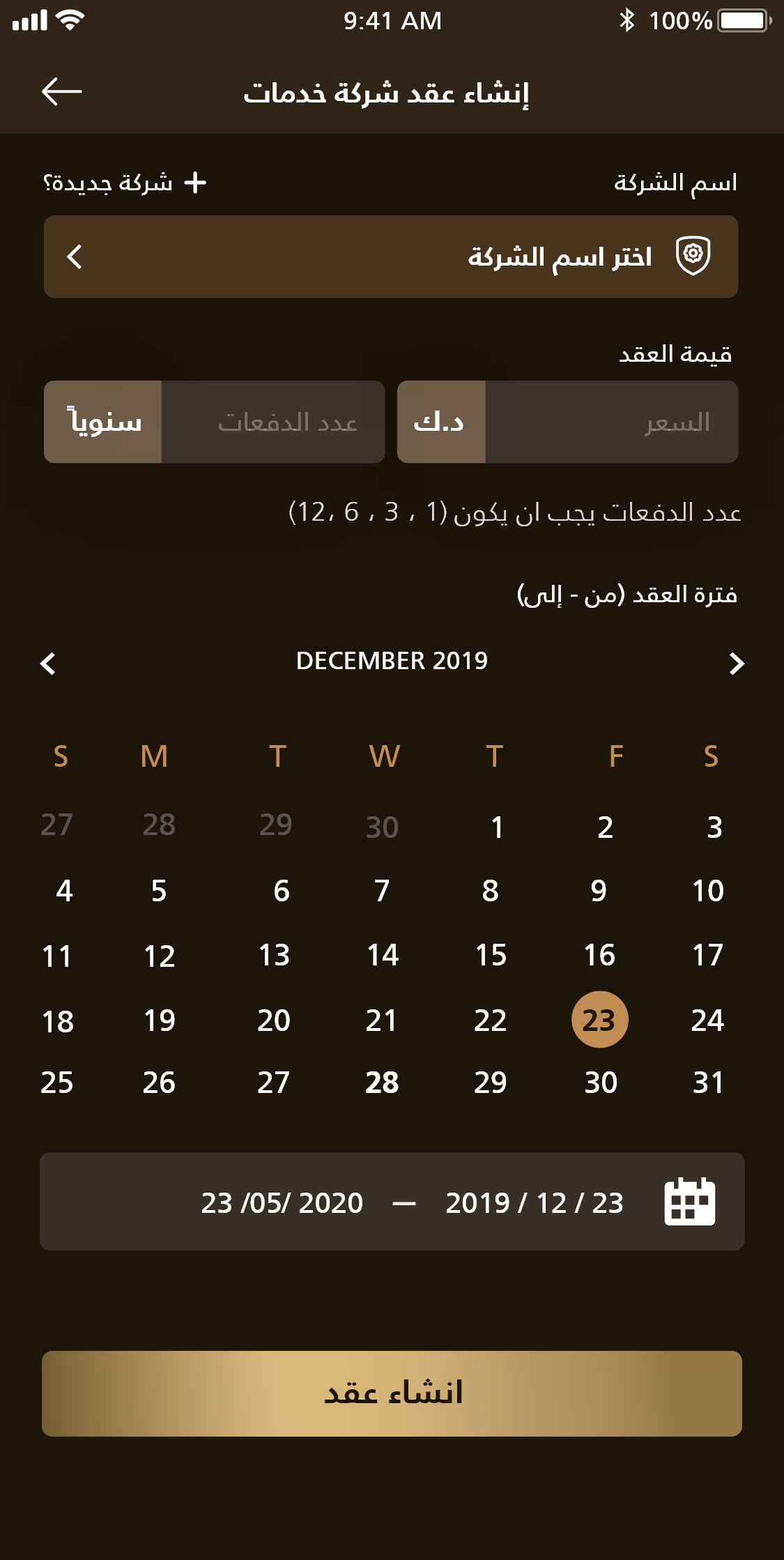This screenshot has width=784, height=1560.
Task: Select December 15 on the calendar
Action: click(x=491, y=955)
